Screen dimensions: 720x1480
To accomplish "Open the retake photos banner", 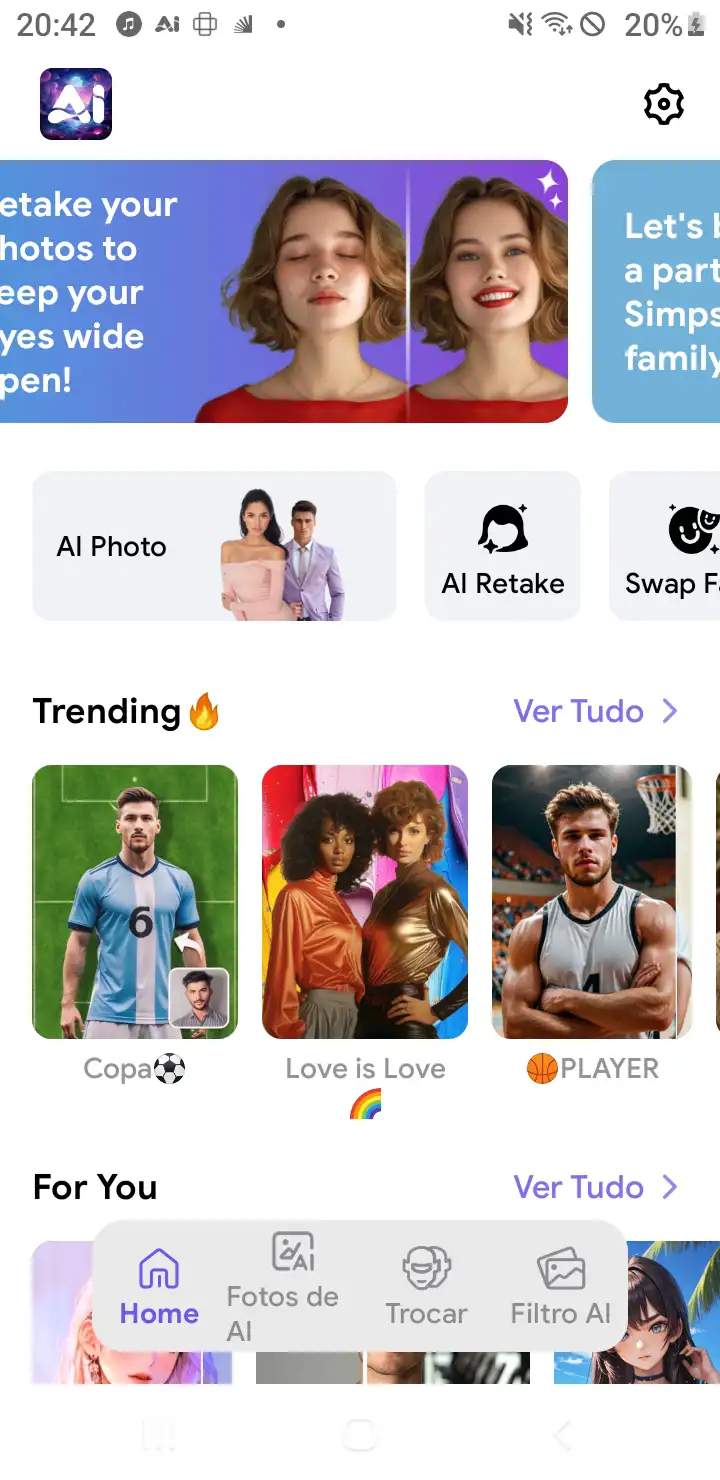I will pyautogui.click(x=284, y=291).
